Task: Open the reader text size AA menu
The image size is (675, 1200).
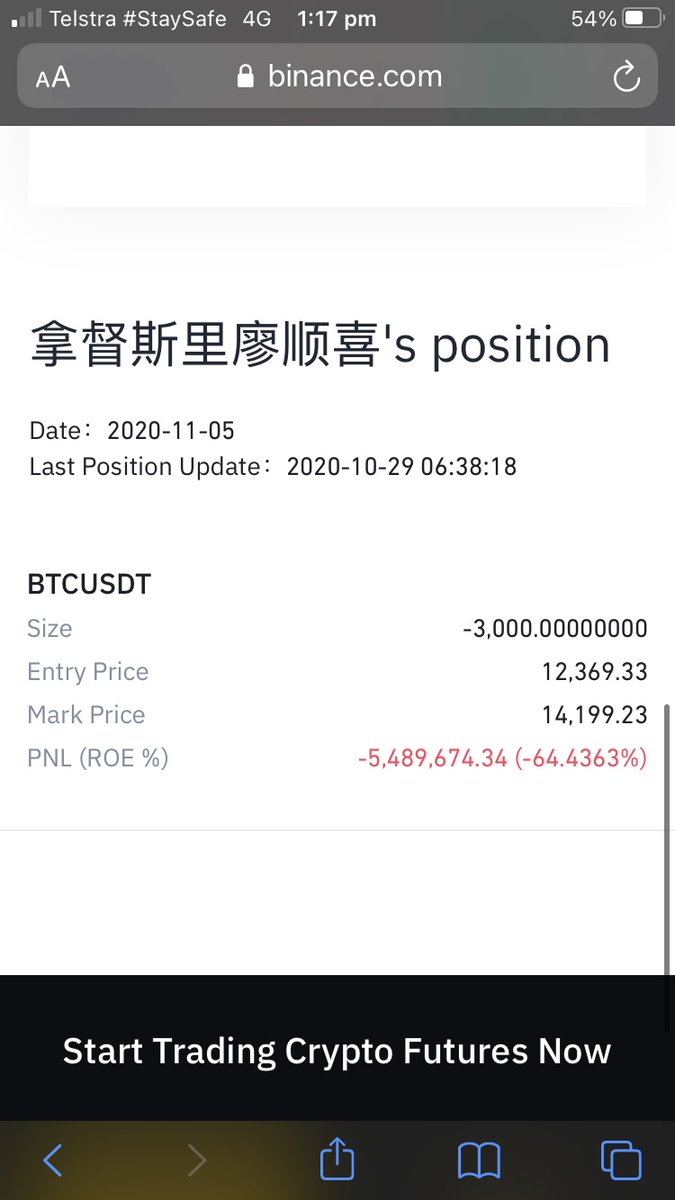Action: point(53,77)
